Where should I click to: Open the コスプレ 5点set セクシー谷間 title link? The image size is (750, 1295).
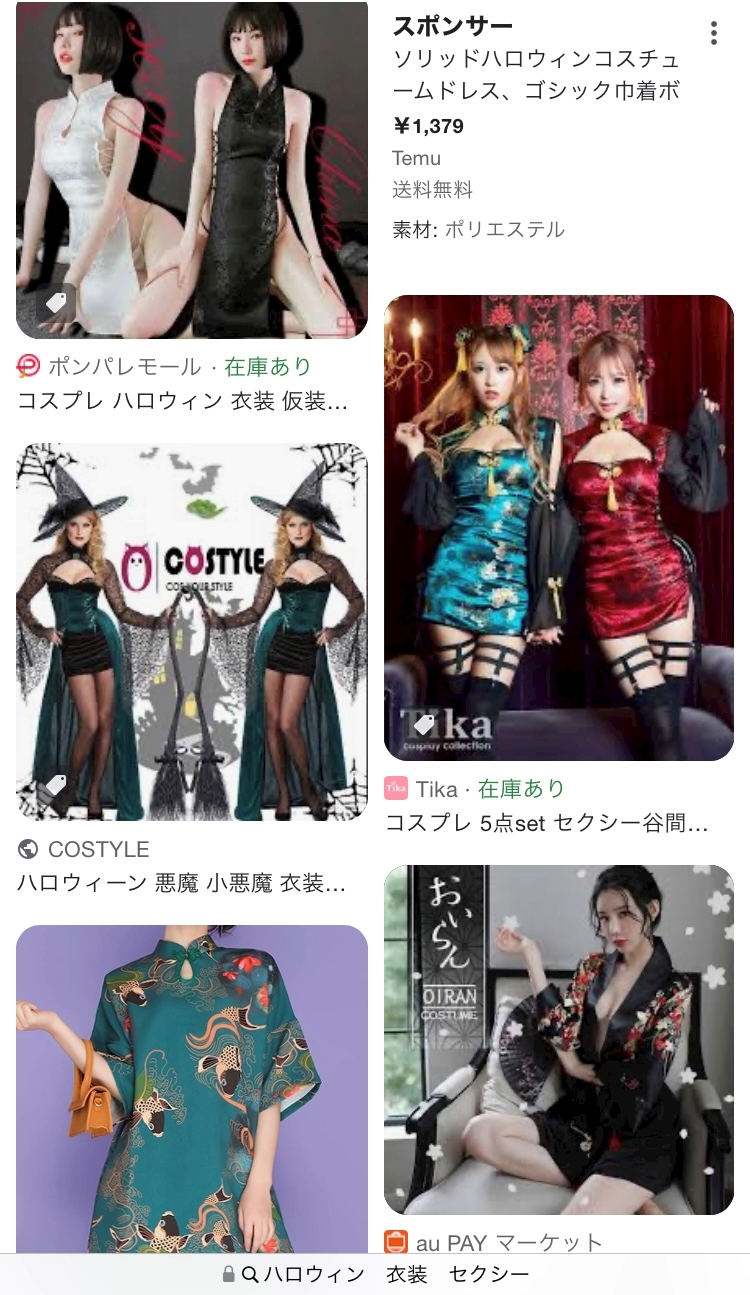pyautogui.click(x=548, y=823)
